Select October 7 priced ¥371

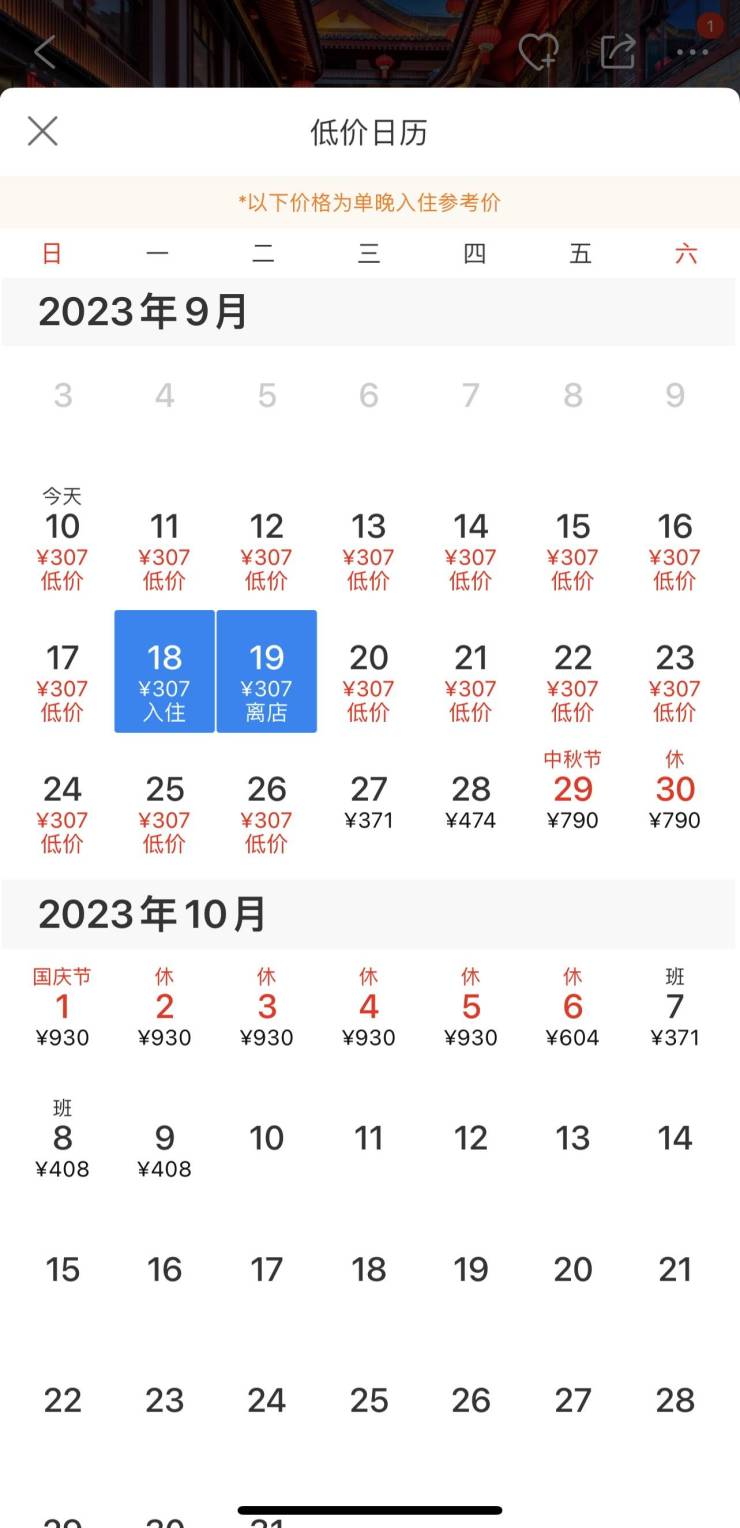675,1007
